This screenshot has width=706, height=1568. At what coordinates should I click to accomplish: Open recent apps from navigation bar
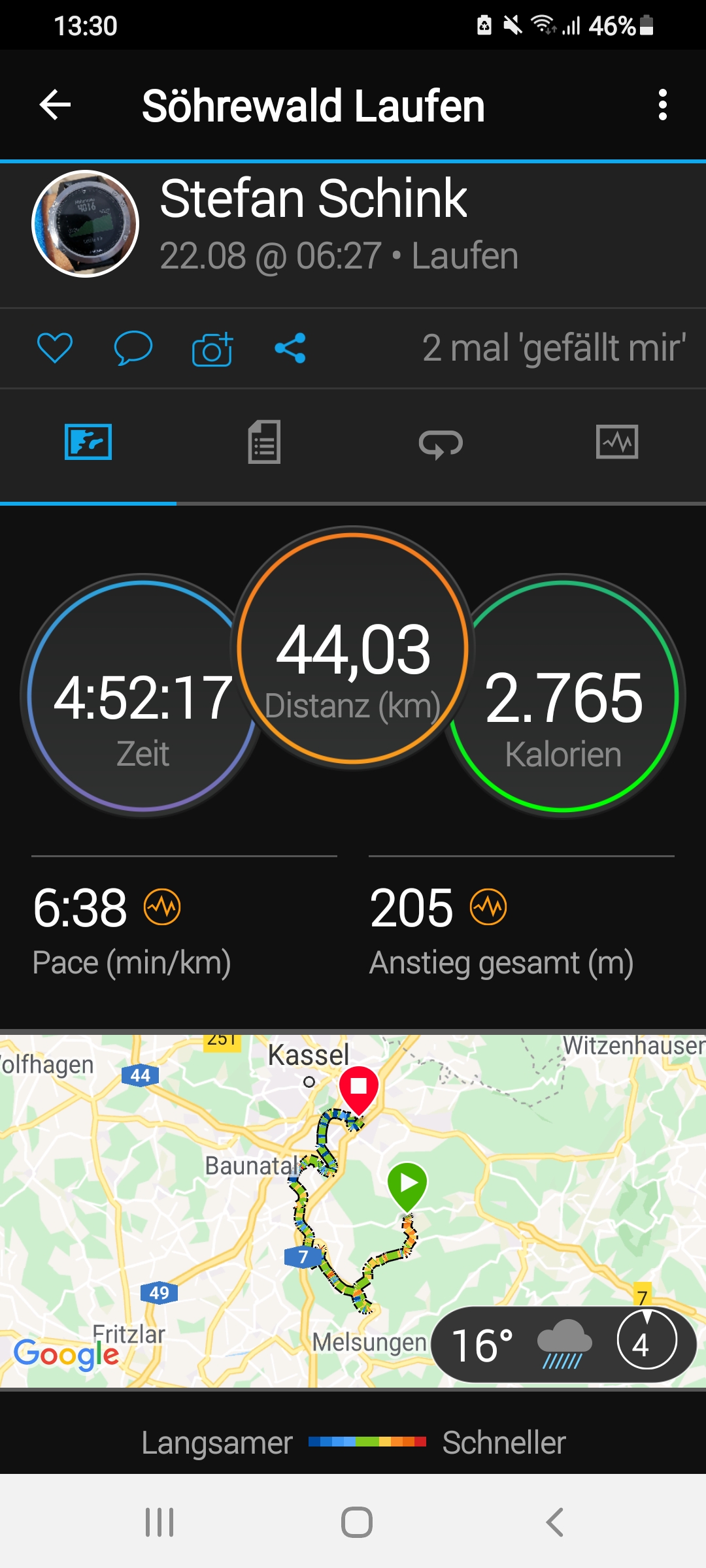click(160, 1522)
